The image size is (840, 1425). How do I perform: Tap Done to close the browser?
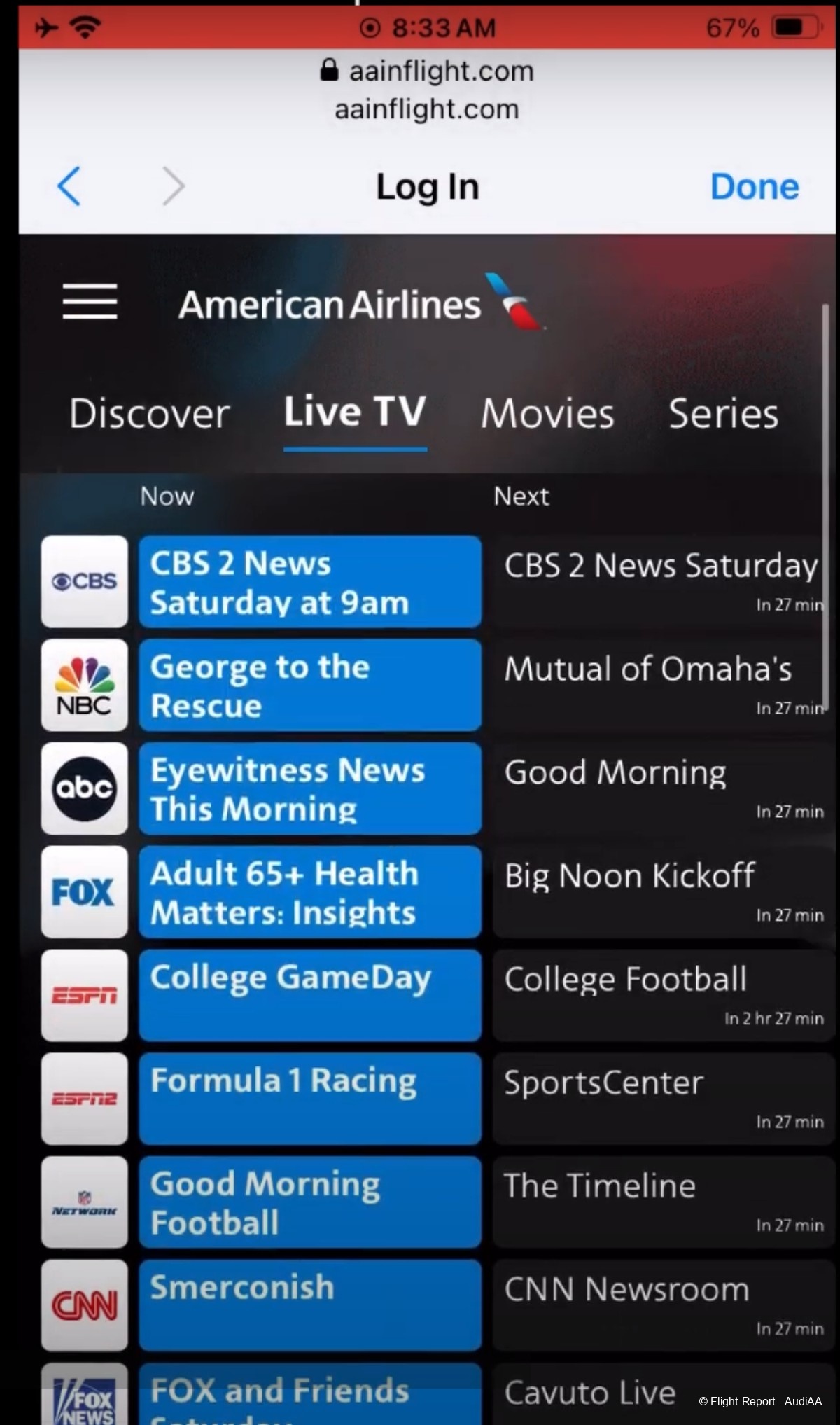click(x=754, y=186)
